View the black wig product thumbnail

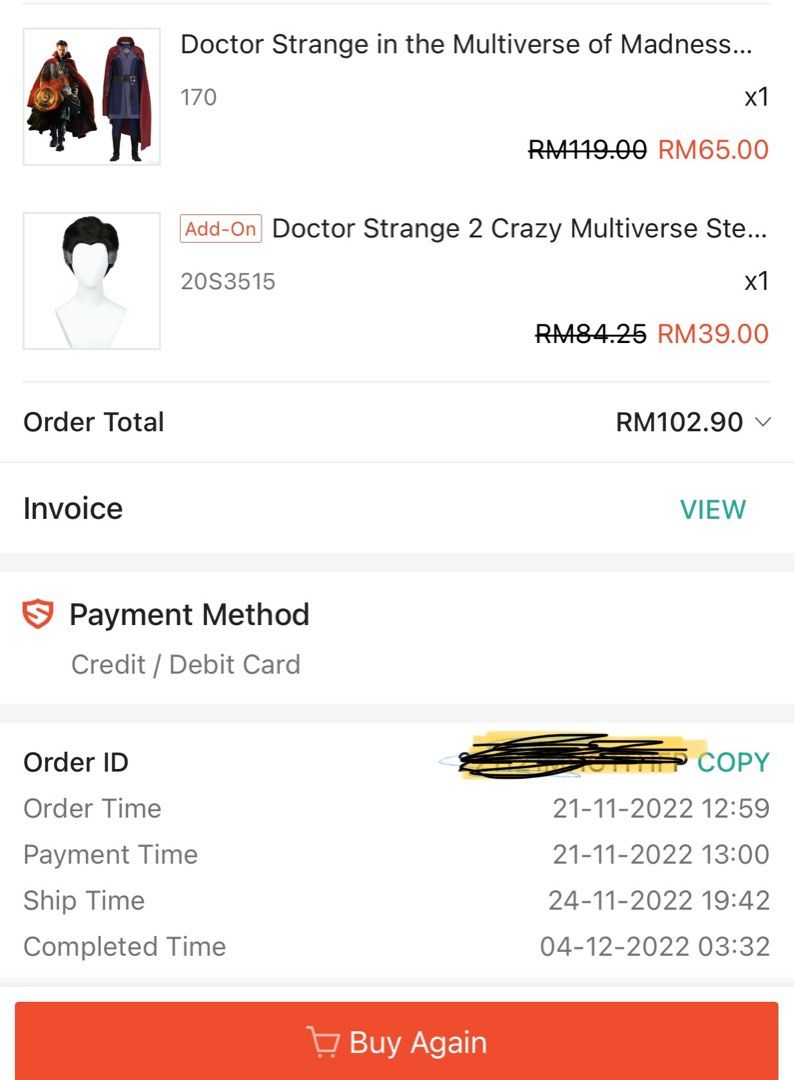(91, 280)
